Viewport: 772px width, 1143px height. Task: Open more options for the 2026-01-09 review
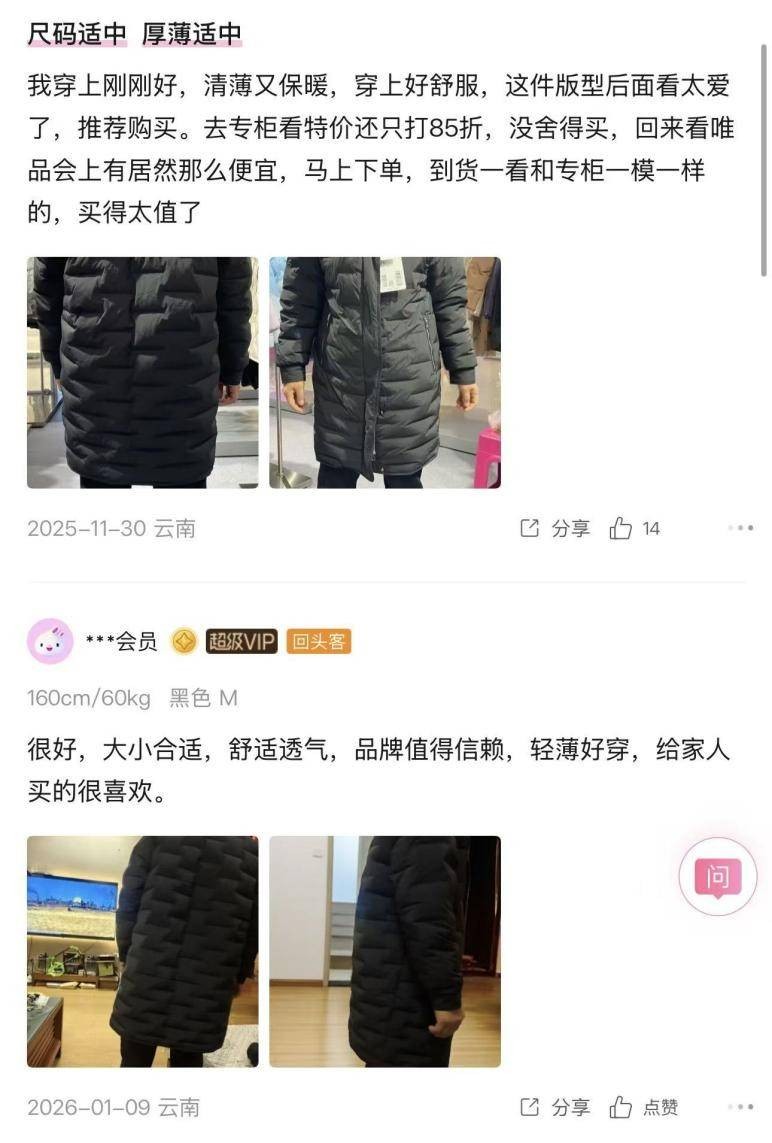pos(741,1107)
